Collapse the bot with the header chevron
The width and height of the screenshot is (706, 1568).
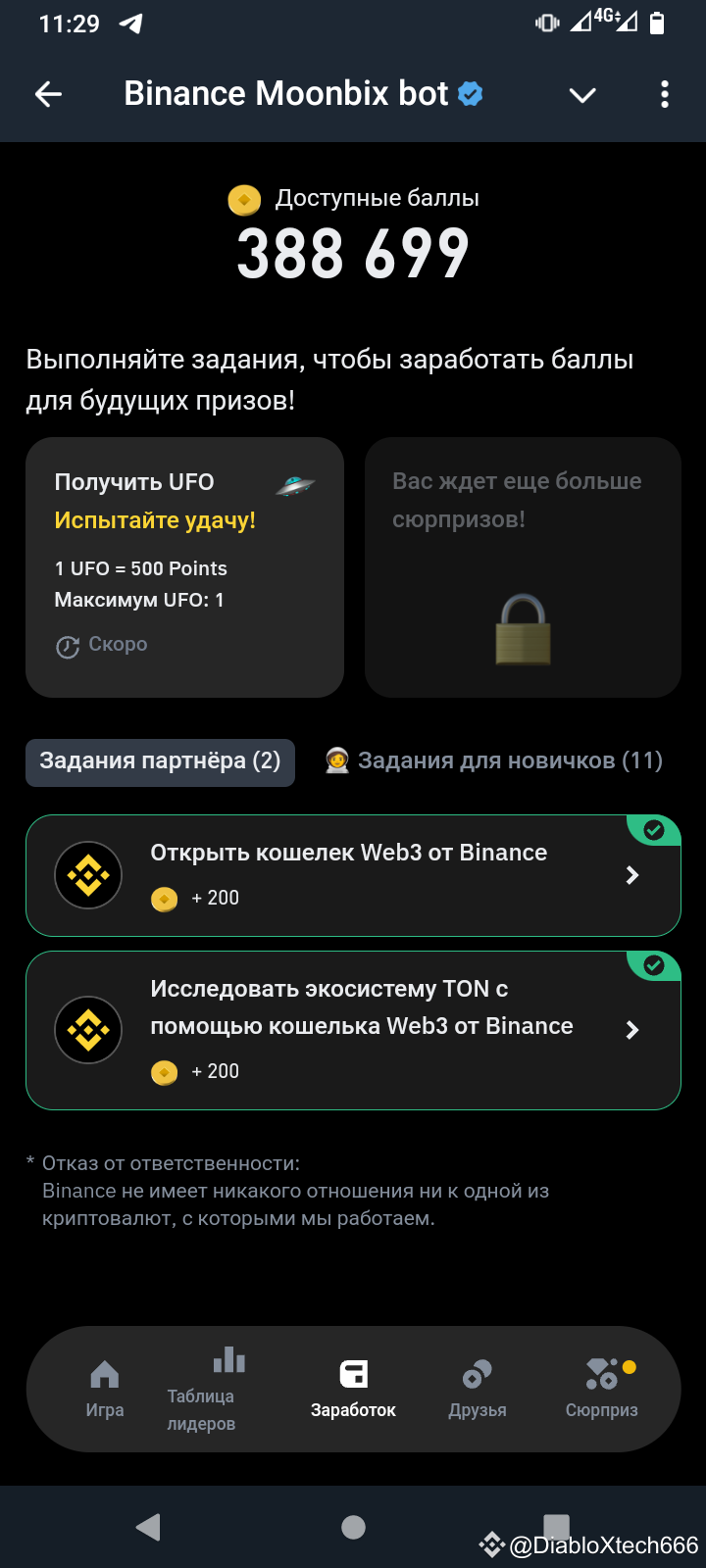click(x=581, y=95)
